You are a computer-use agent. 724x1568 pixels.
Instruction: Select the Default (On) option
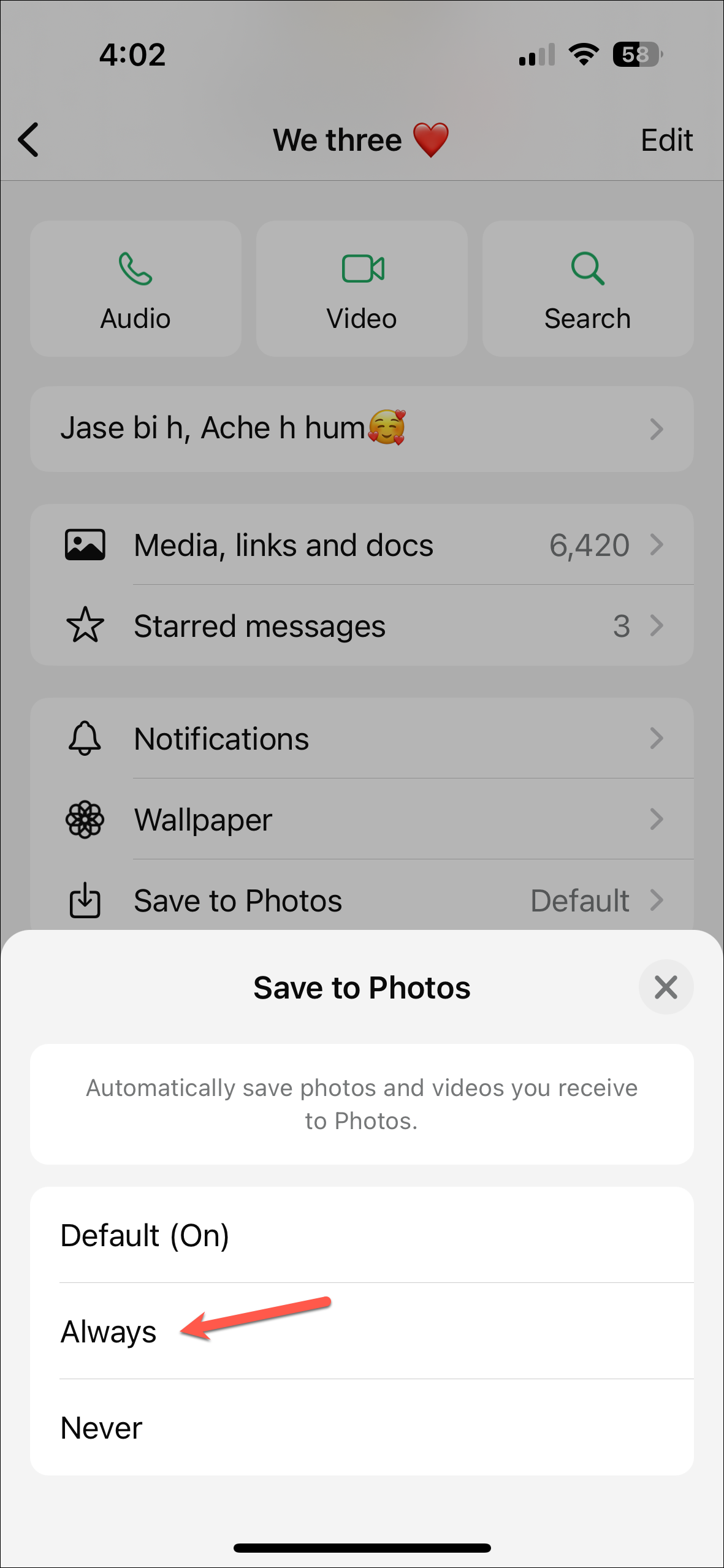362,1235
